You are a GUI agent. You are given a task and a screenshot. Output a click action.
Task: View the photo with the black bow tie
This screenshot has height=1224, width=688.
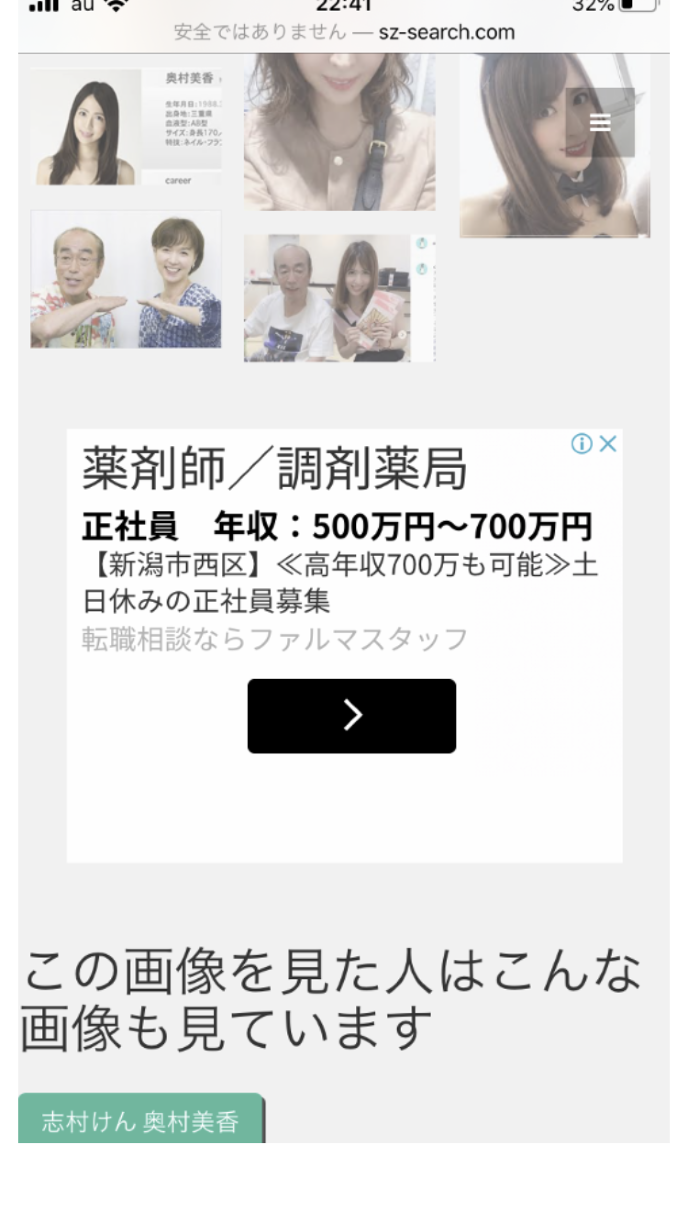[x=554, y=146]
